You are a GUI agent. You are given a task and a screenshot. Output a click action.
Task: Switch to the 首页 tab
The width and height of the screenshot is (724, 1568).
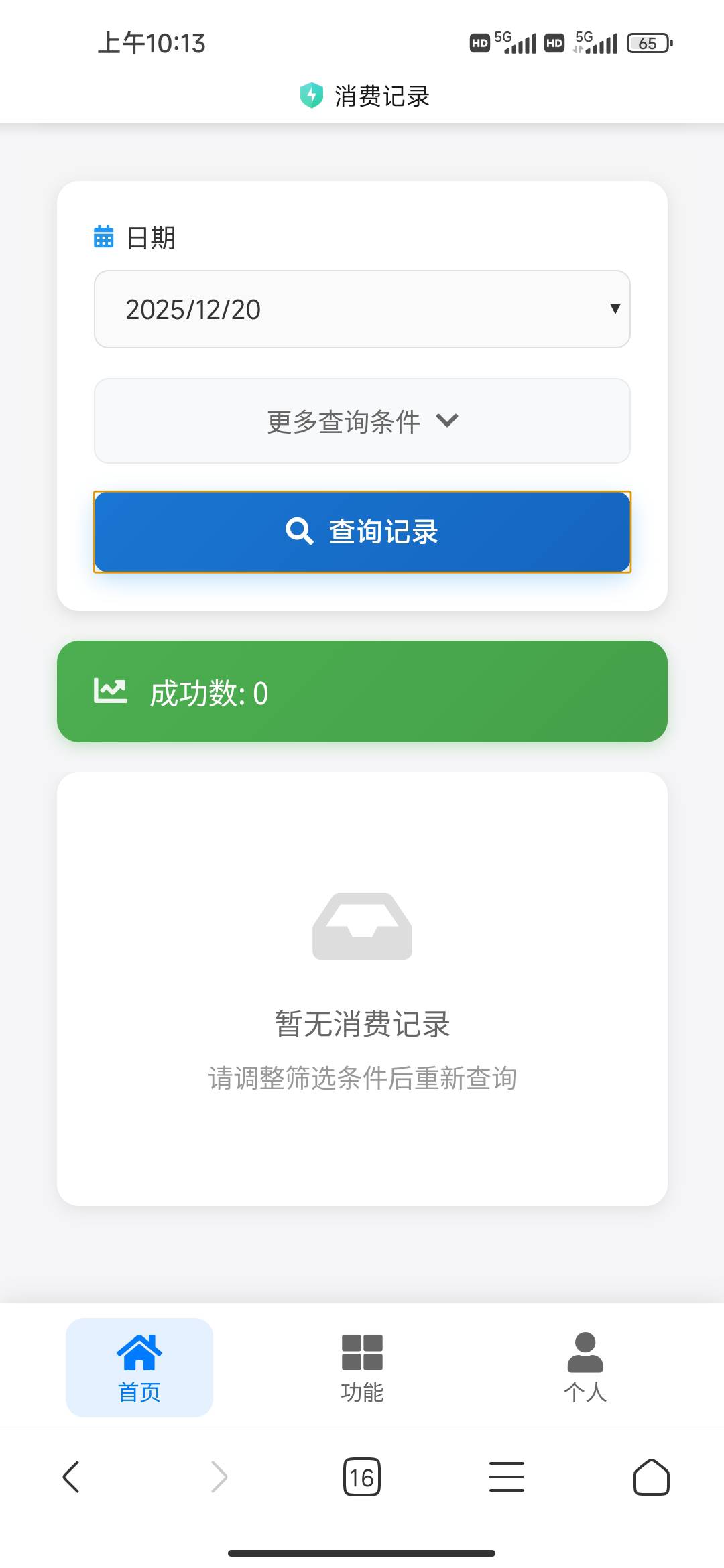tap(139, 1367)
